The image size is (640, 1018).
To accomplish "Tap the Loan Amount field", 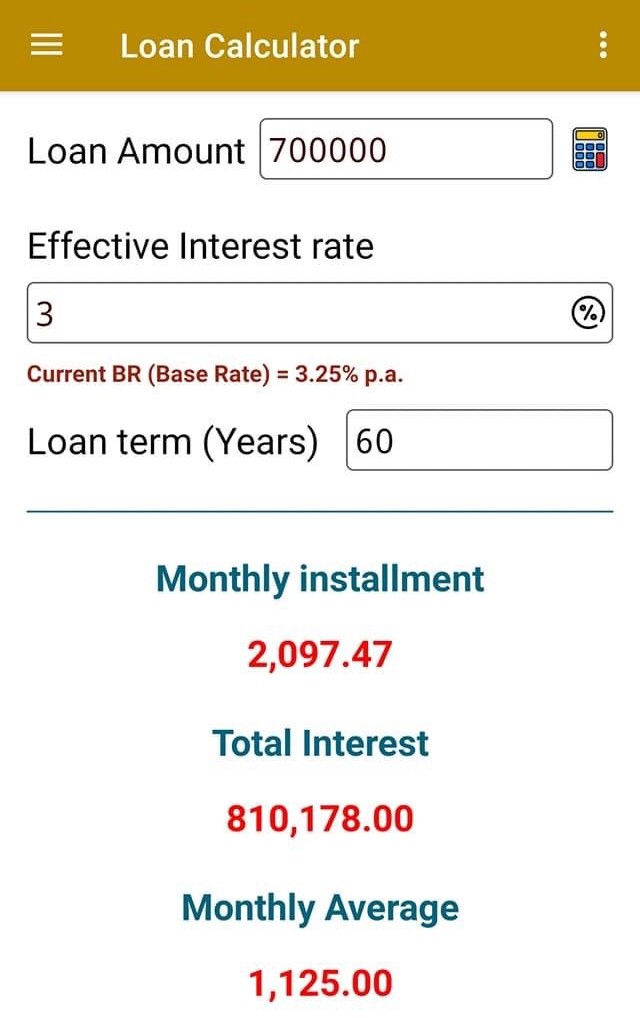I will coord(405,150).
